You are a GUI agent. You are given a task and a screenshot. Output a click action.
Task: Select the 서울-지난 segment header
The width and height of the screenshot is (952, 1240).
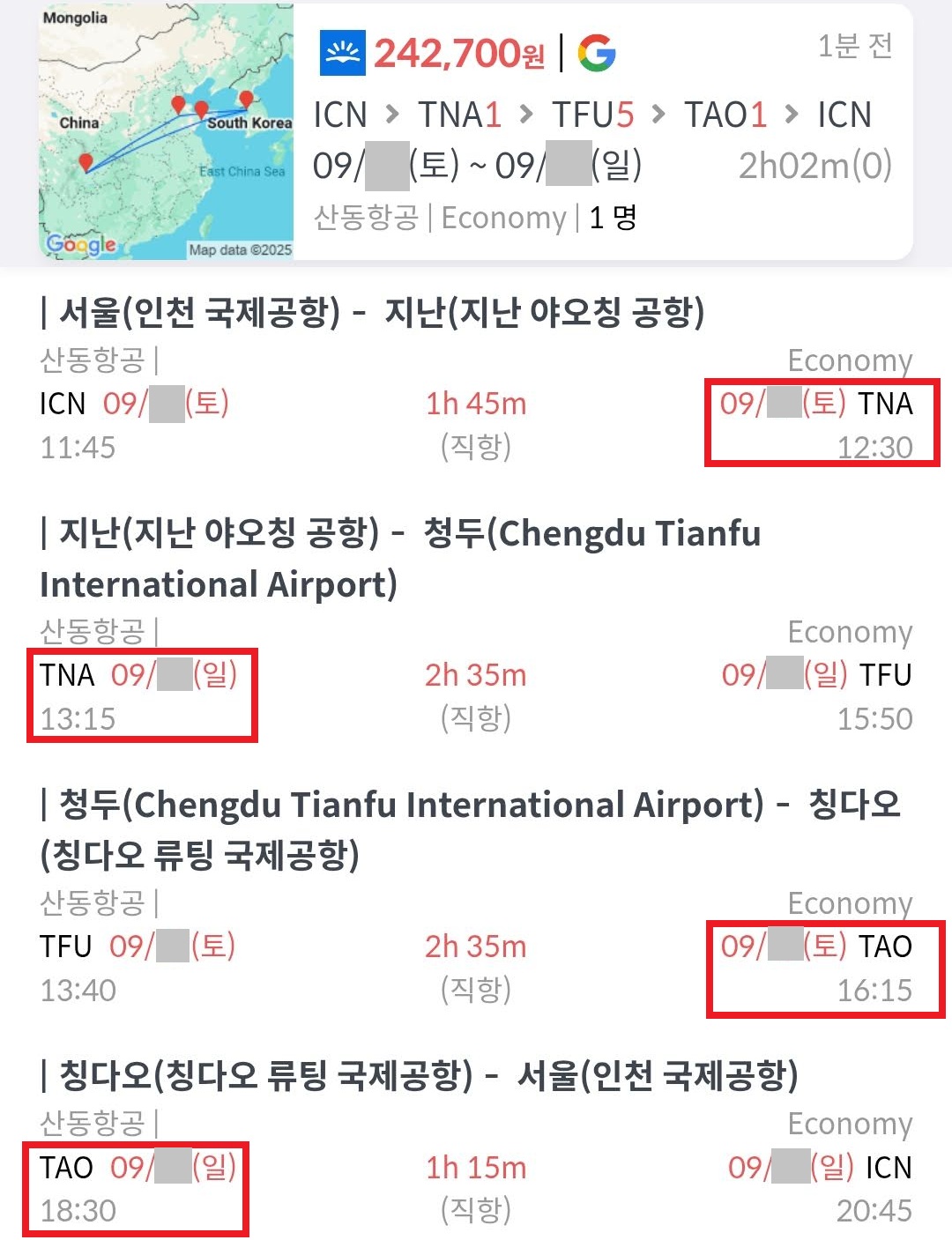click(370, 313)
